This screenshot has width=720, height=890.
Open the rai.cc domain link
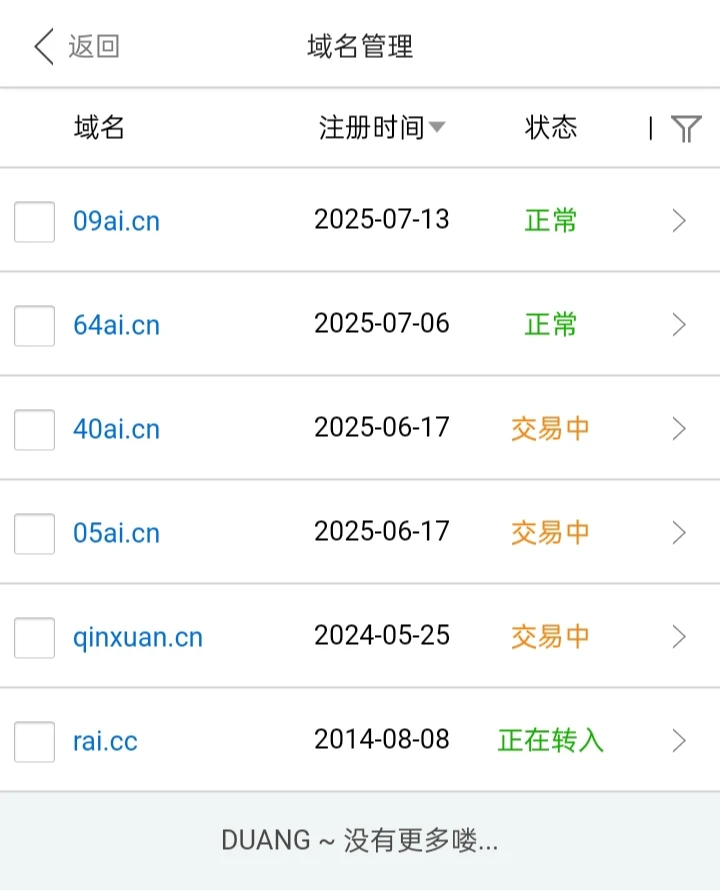tap(105, 741)
